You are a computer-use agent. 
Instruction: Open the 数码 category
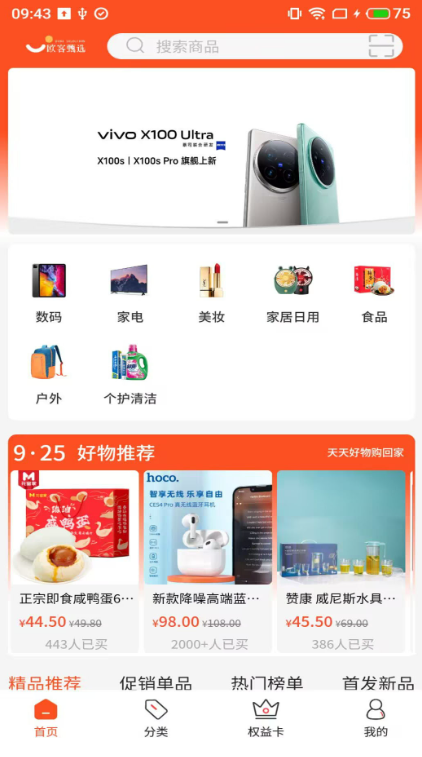pyautogui.click(x=49, y=293)
